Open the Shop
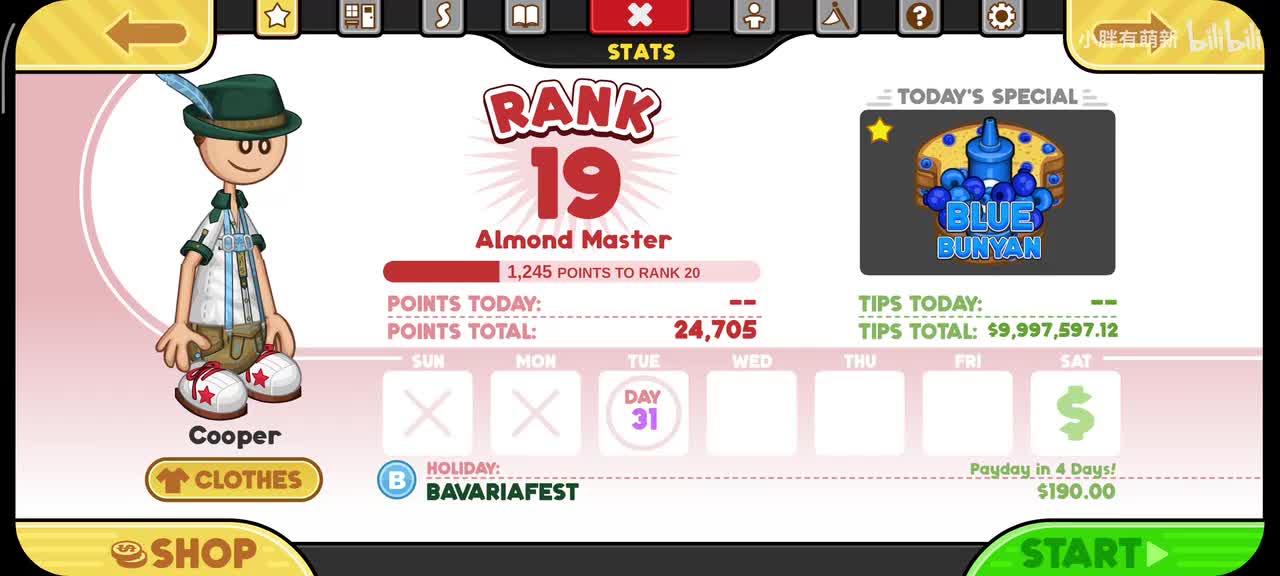This screenshot has width=1280, height=576. pos(185,552)
